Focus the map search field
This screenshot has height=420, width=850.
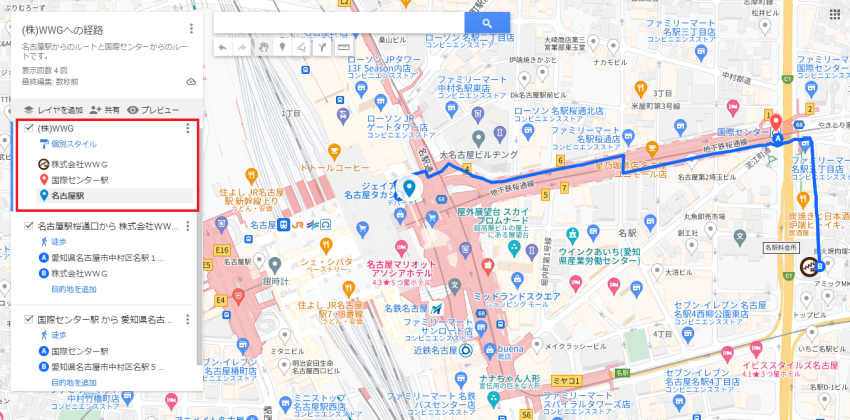(338, 23)
